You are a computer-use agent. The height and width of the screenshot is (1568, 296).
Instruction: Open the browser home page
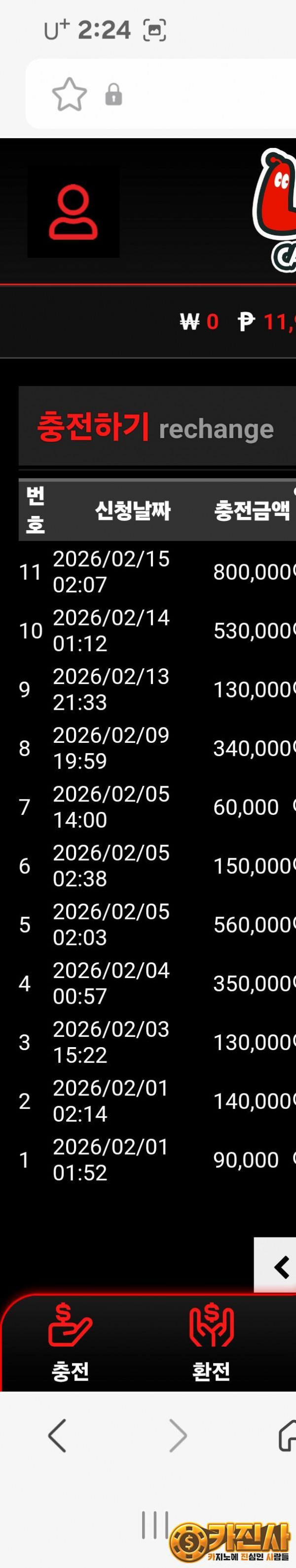click(x=288, y=1436)
